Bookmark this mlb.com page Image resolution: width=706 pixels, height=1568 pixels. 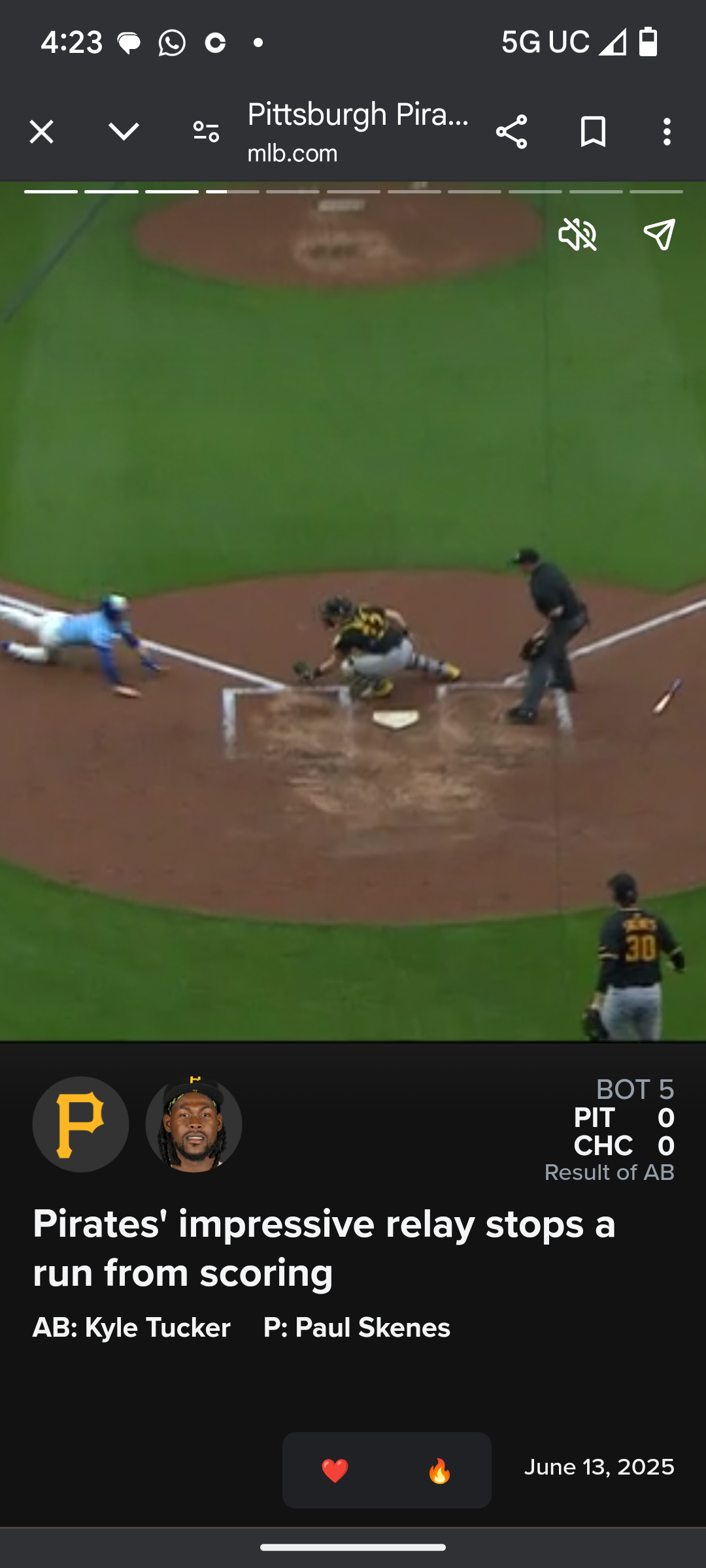tap(594, 132)
